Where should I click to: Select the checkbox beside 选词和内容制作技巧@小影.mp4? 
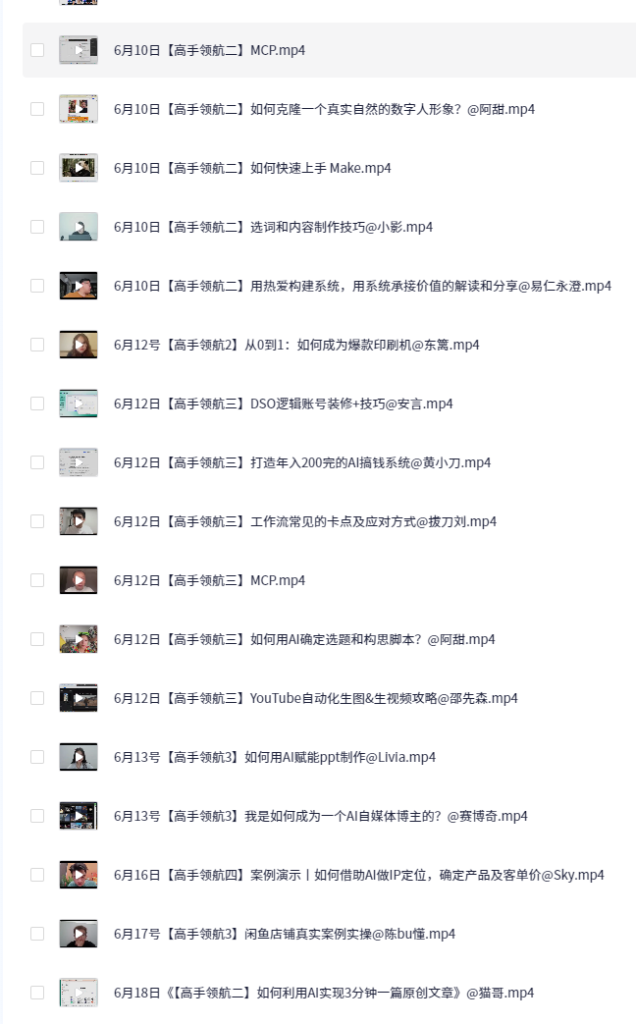(x=37, y=227)
